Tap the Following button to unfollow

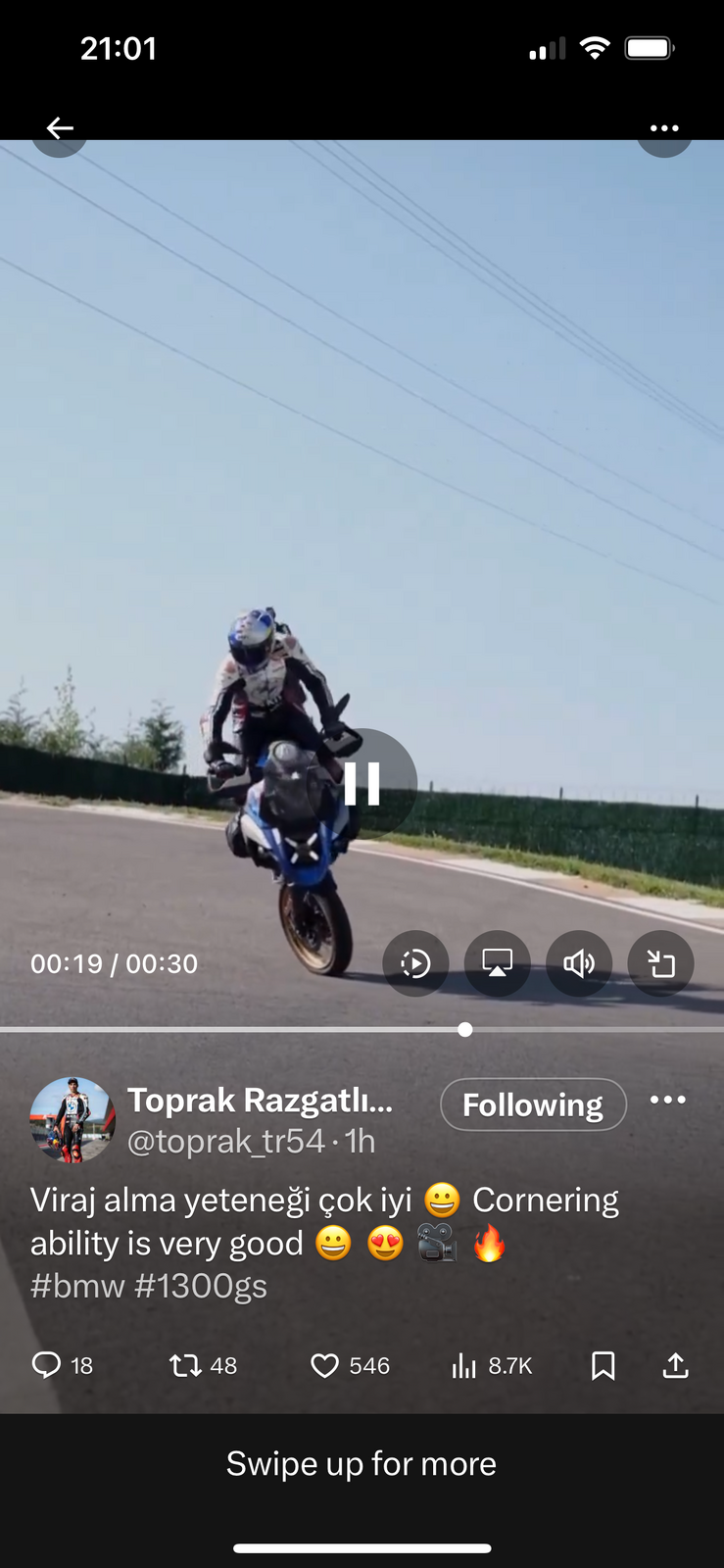(x=533, y=1104)
